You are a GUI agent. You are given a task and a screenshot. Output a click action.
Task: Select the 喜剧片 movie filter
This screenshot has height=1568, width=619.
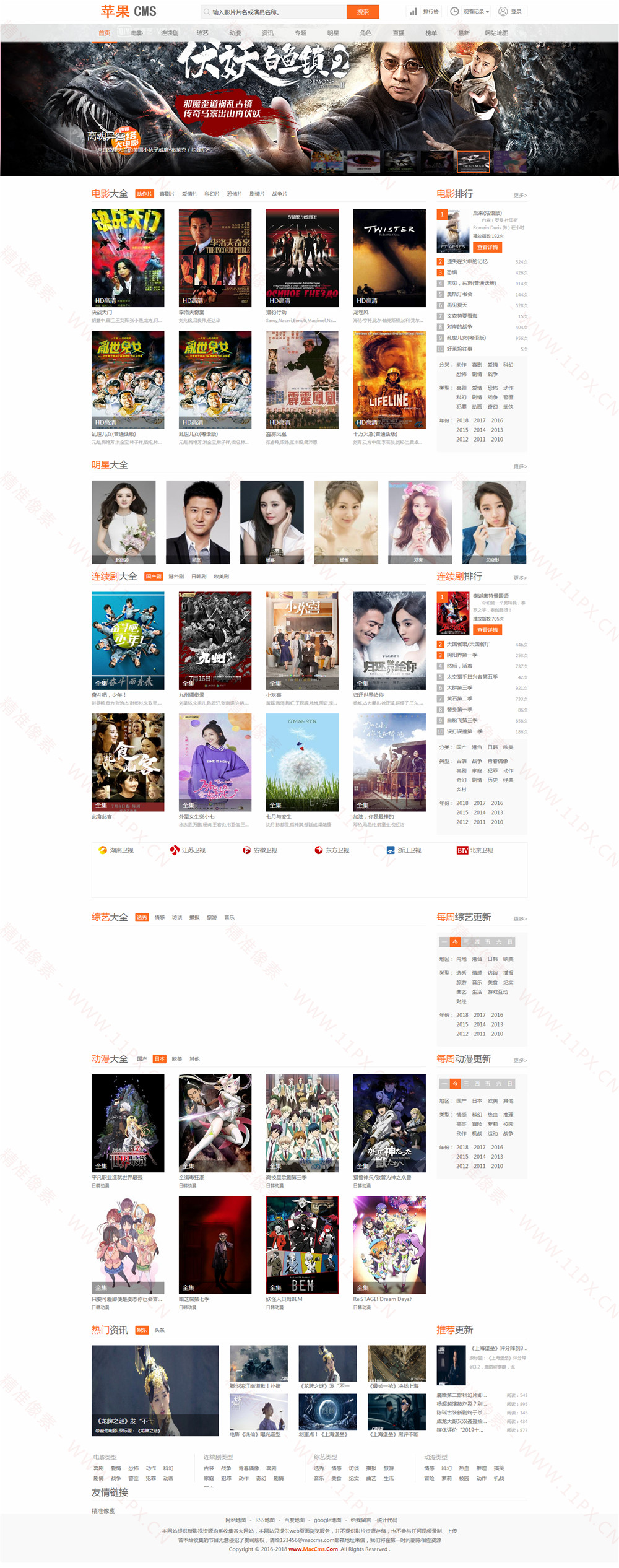(x=167, y=194)
